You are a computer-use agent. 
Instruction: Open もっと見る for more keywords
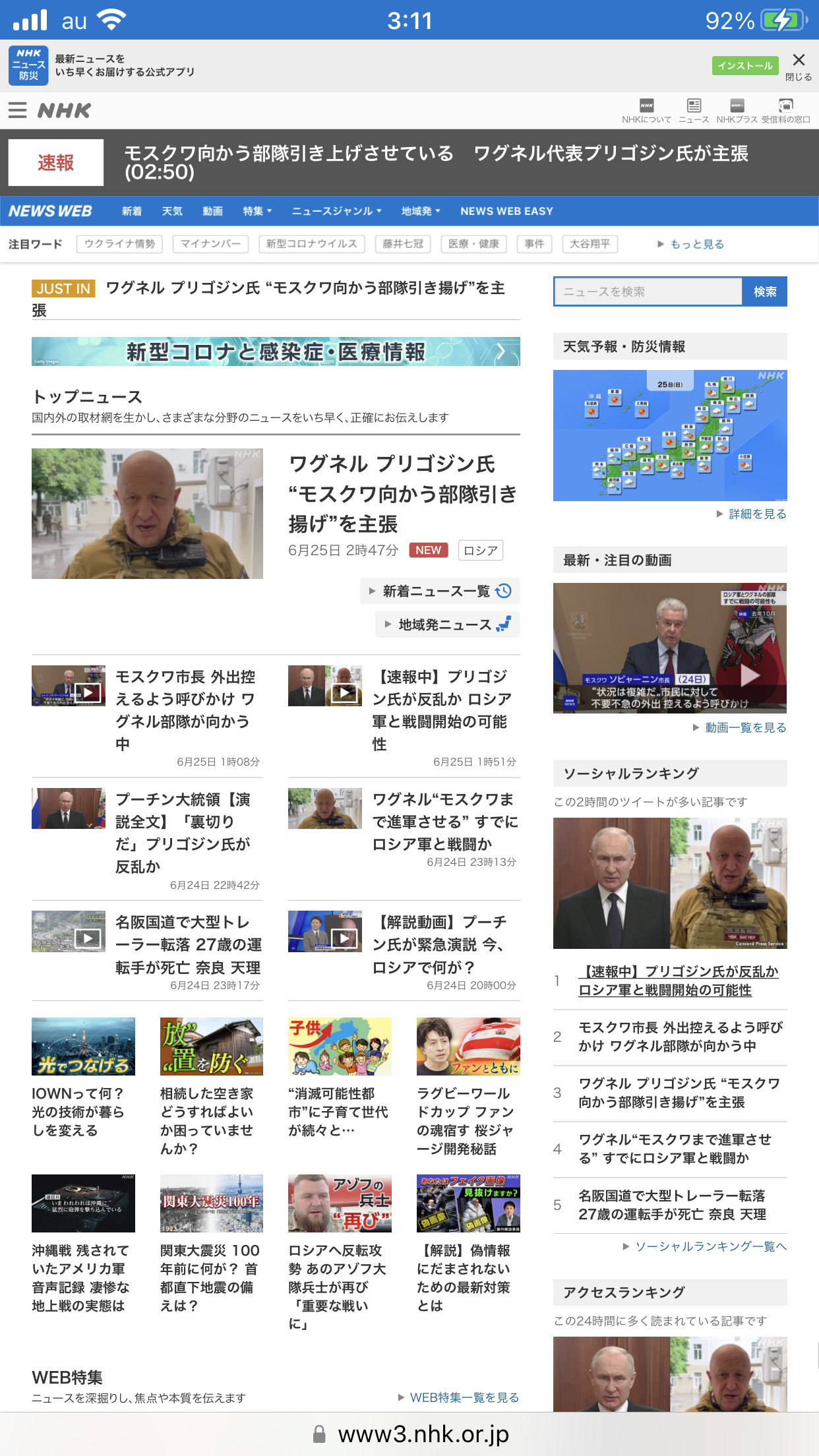coord(690,244)
